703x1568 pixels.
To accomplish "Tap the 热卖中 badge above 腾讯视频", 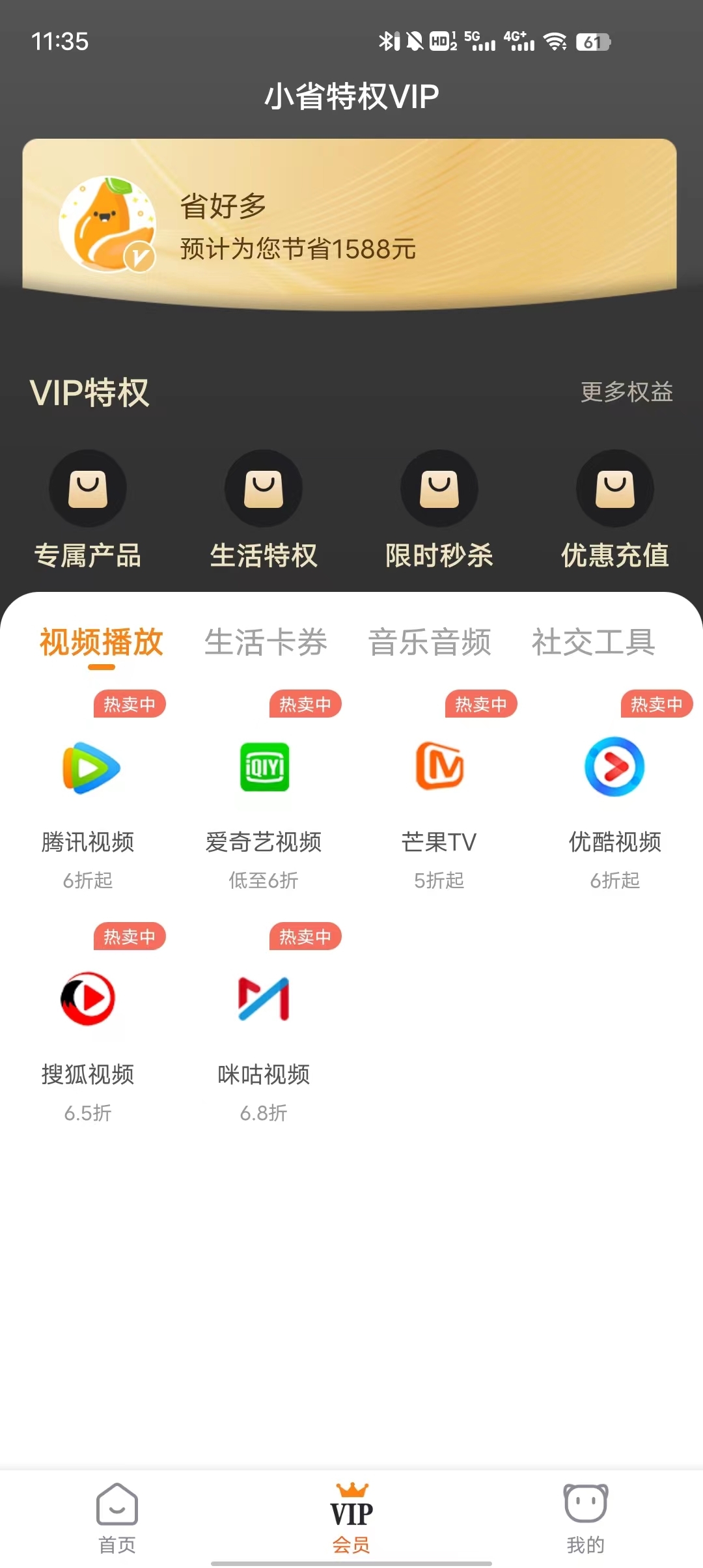I will click(129, 704).
